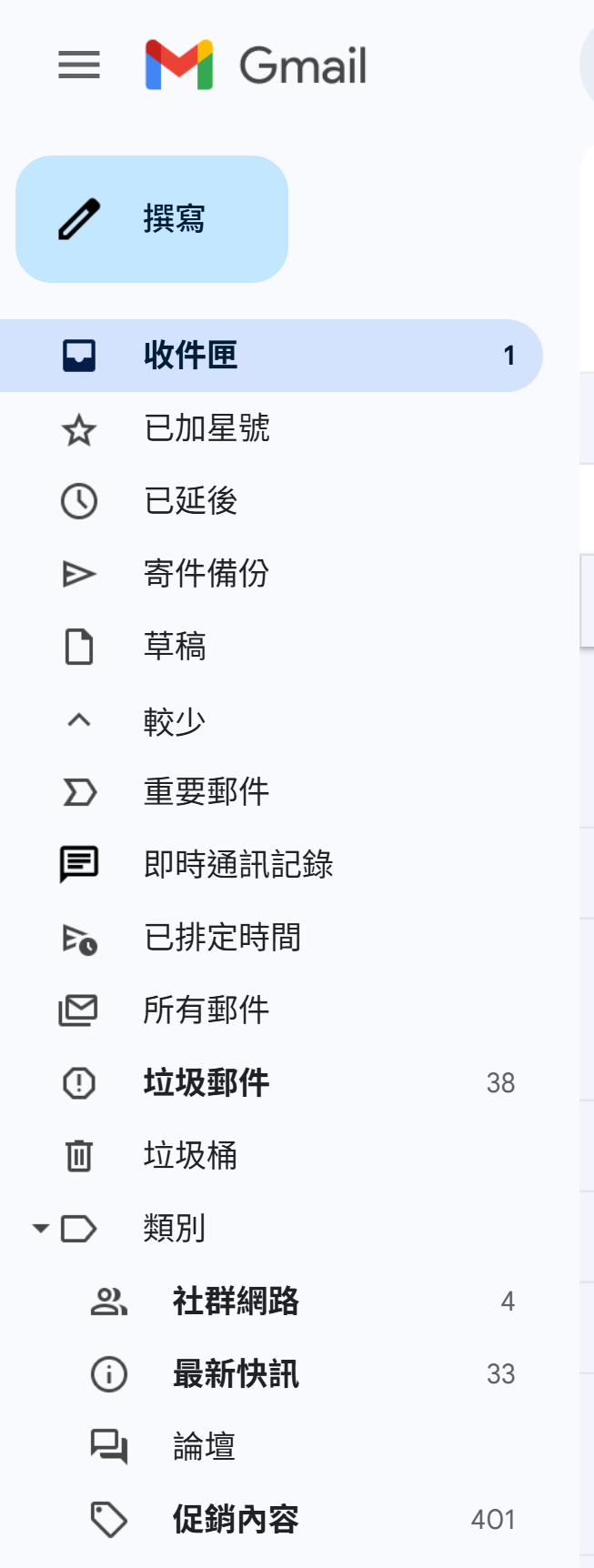Image resolution: width=594 pixels, height=1568 pixels.
Task: Open the 論壇 forums category
Action: point(205,1447)
